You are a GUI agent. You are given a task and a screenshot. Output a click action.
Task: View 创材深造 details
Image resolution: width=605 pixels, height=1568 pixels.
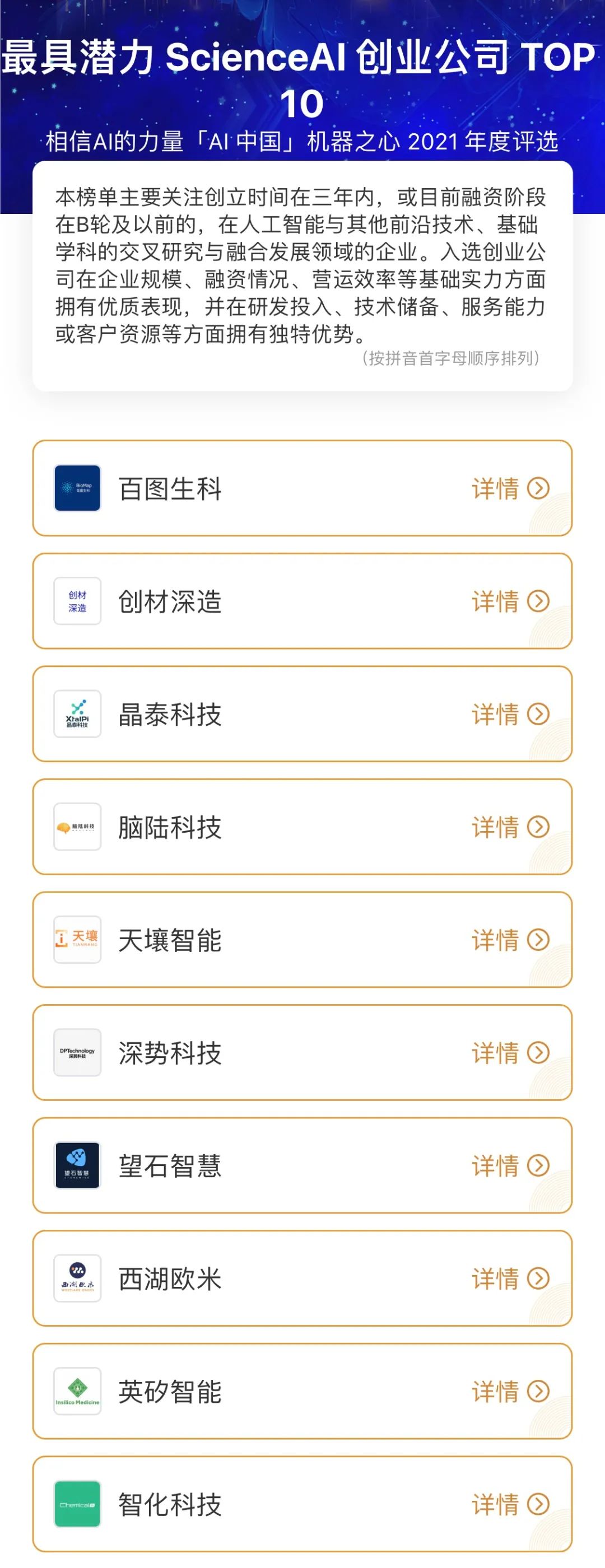[x=510, y=601]
